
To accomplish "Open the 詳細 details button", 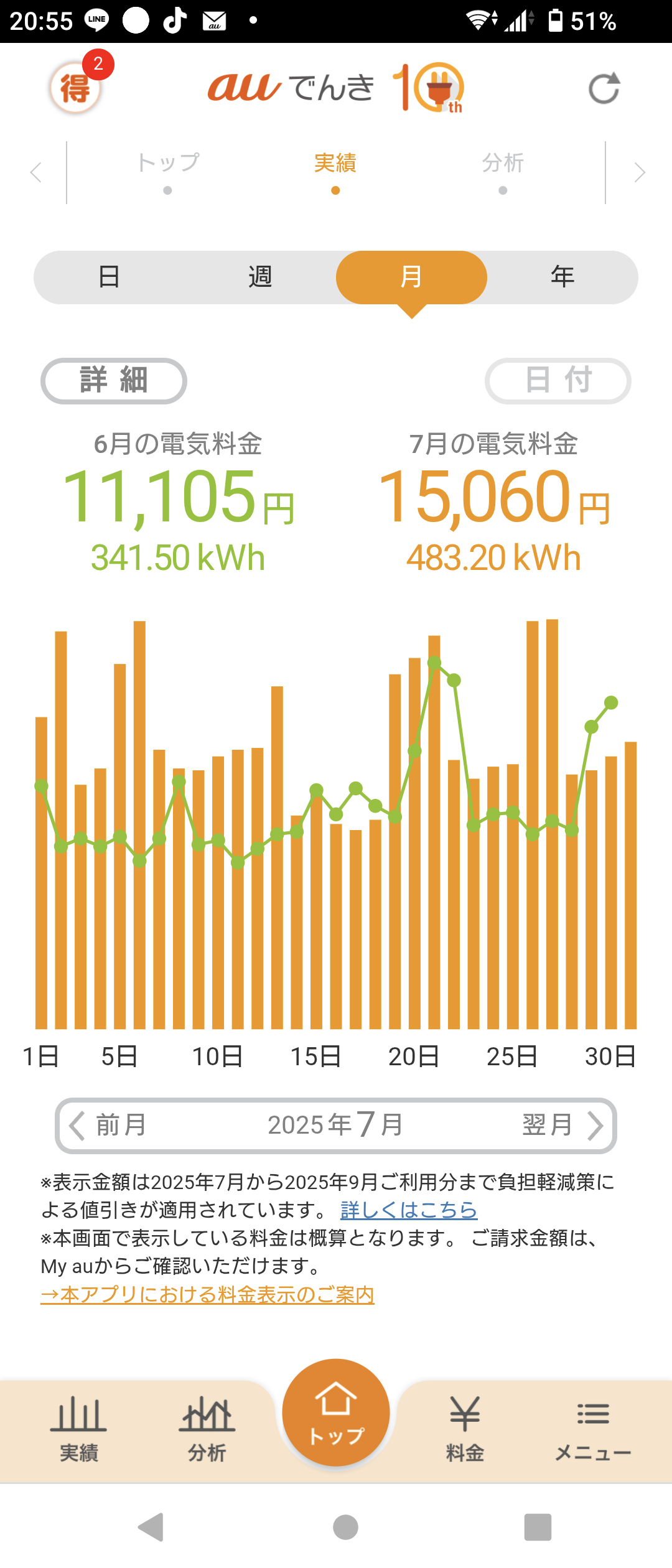I will pyautogui.click(x=114, y=381).
